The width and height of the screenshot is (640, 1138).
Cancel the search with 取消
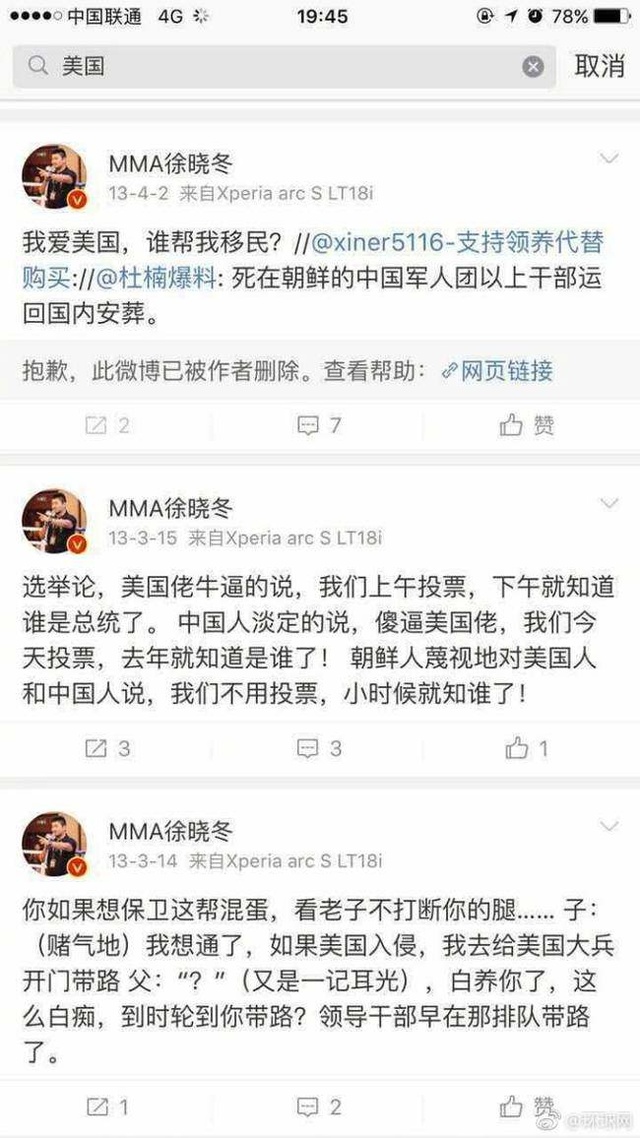pos(599,67)
